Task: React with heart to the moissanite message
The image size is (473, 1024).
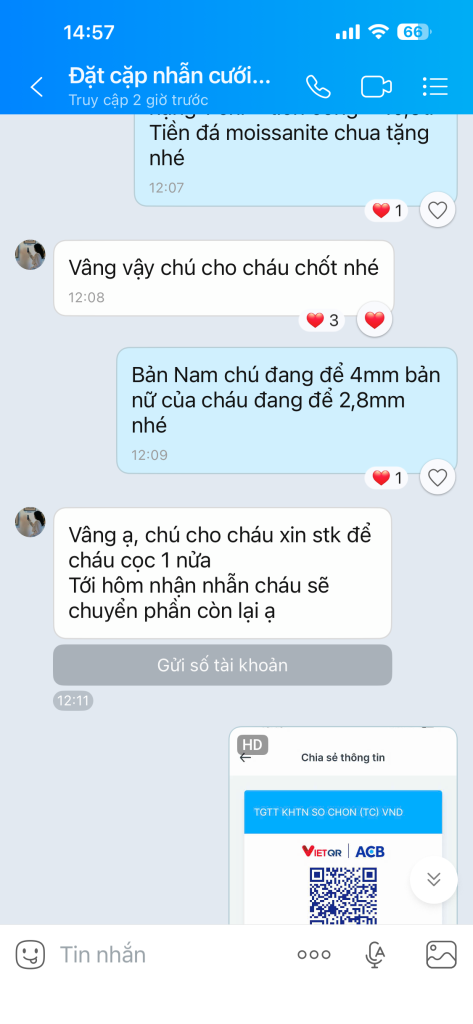Action: (437, 210)
